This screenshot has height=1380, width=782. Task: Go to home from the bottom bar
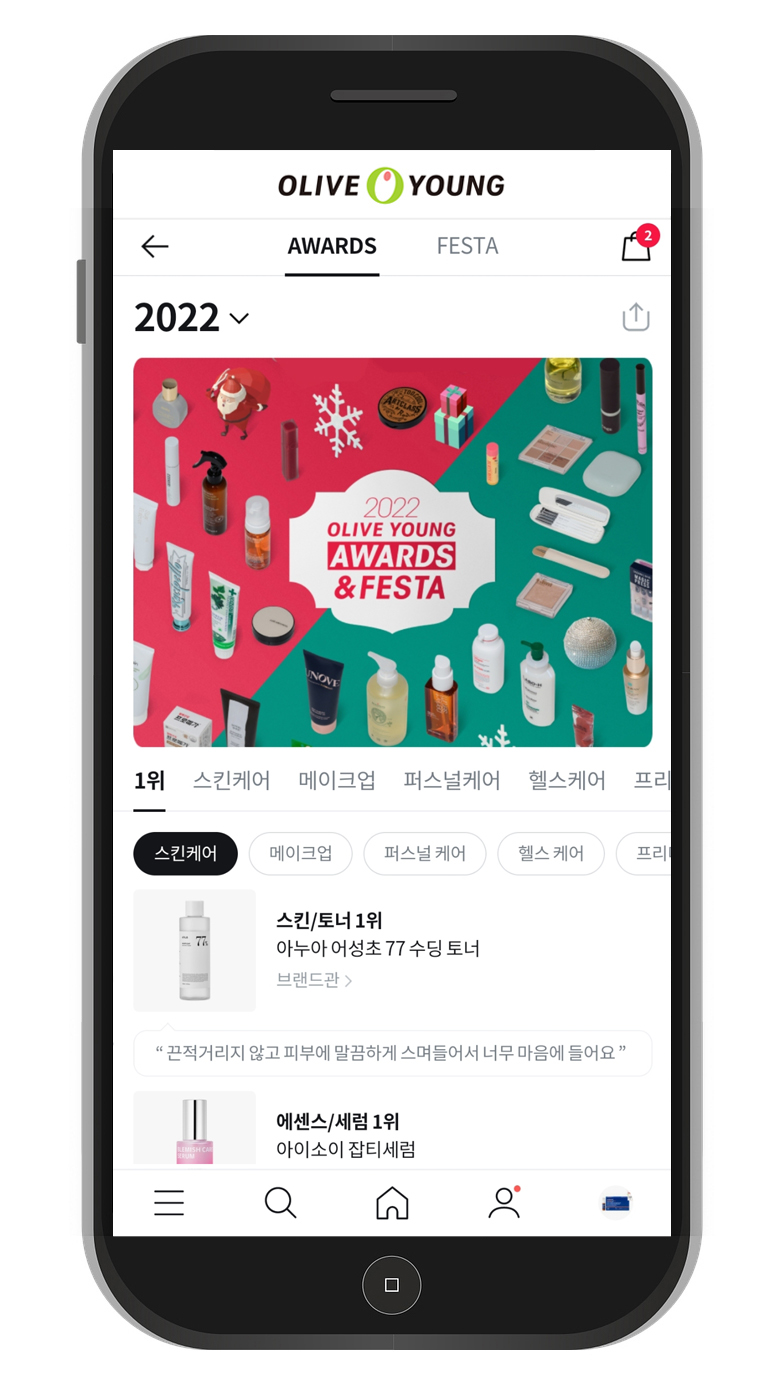[392, 1202]
